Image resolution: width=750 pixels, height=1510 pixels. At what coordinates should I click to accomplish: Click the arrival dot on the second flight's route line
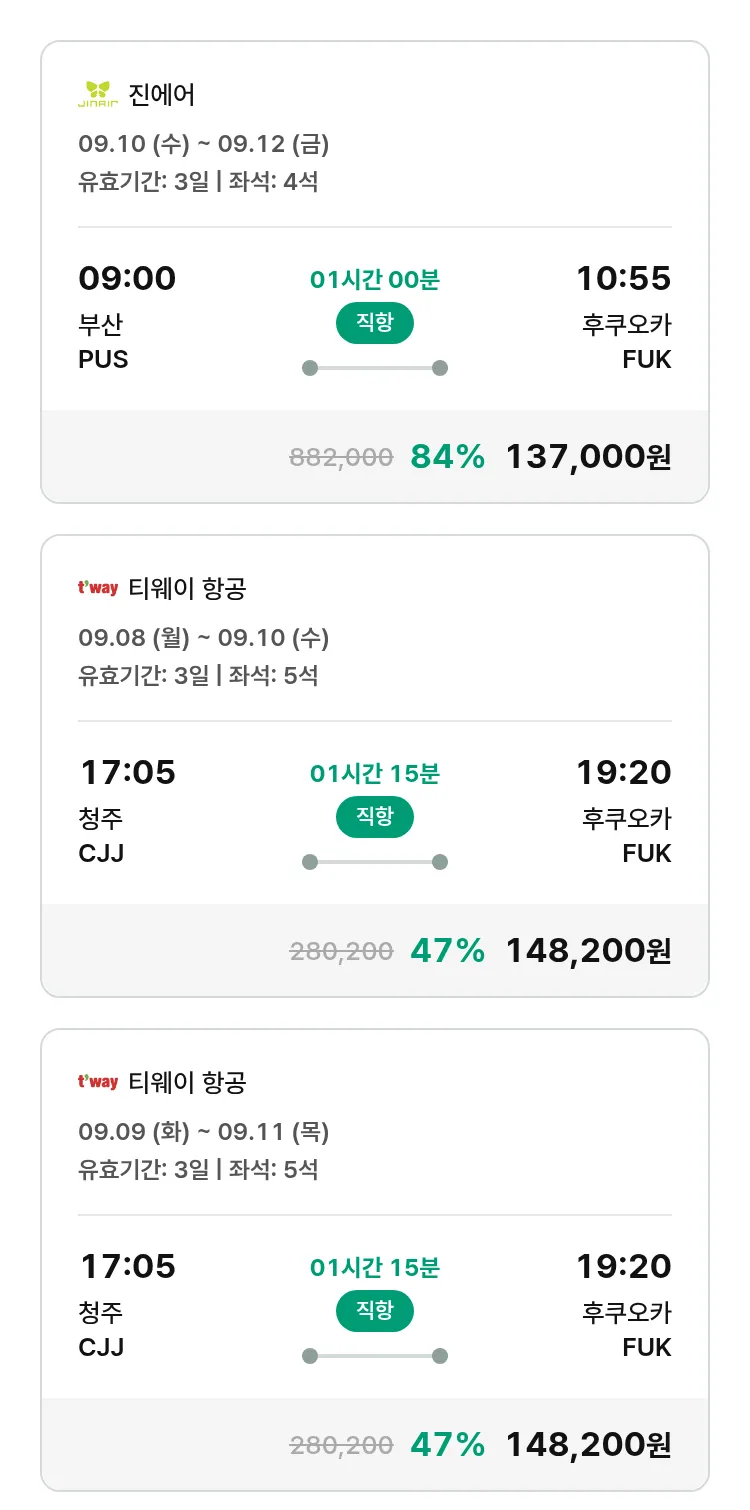439,861
